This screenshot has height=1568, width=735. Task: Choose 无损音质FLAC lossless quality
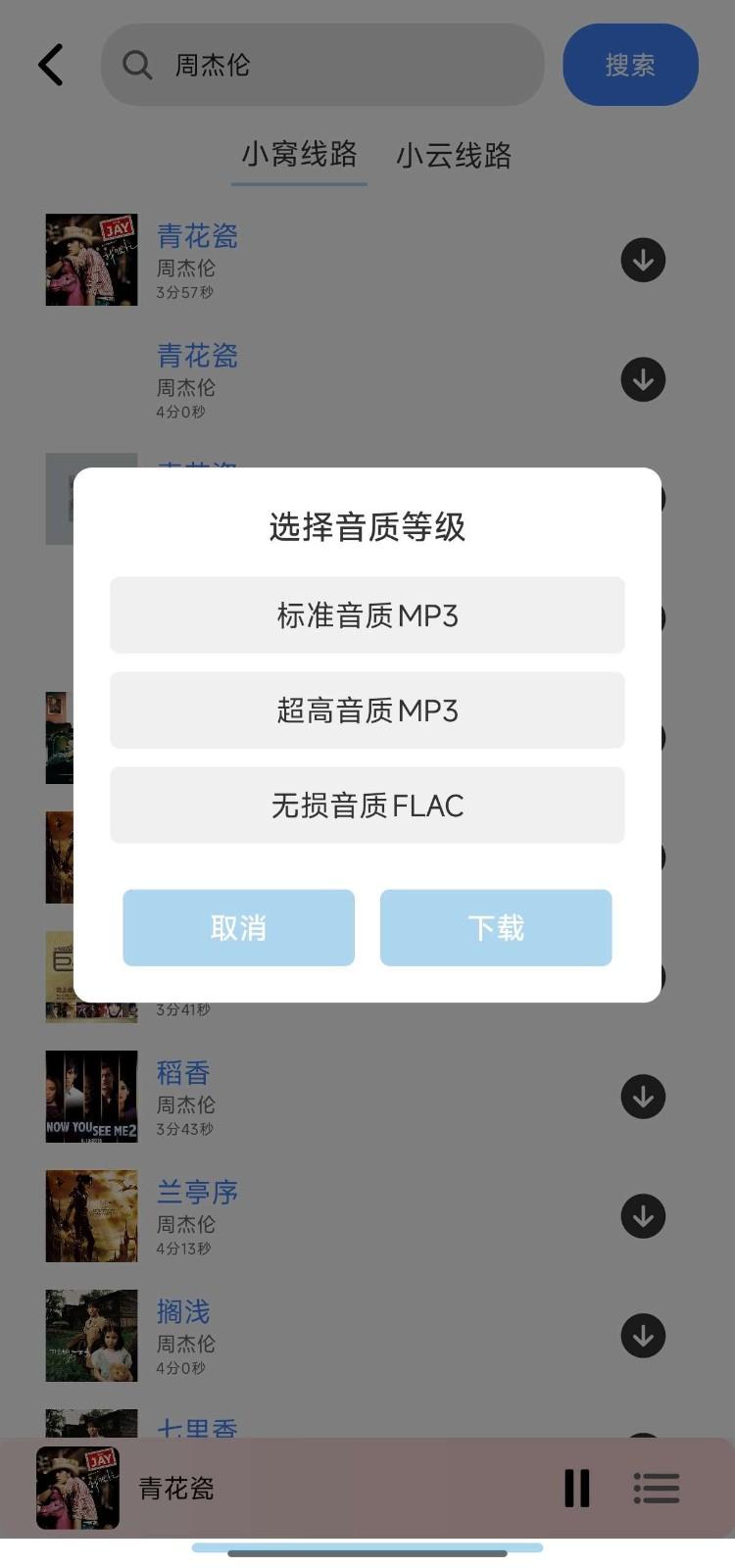pos(367,805)
